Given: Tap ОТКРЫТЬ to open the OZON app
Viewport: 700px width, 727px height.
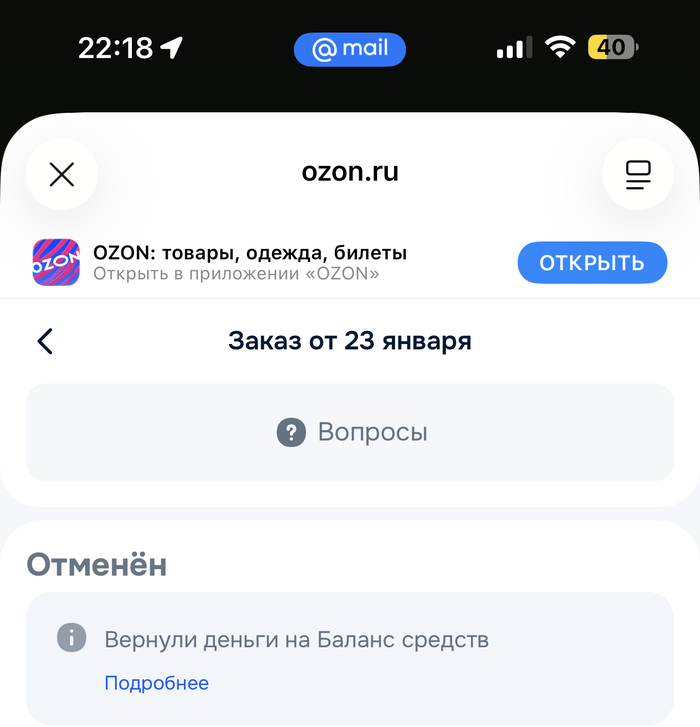Looking at the screenshot, I should (591, 263).
